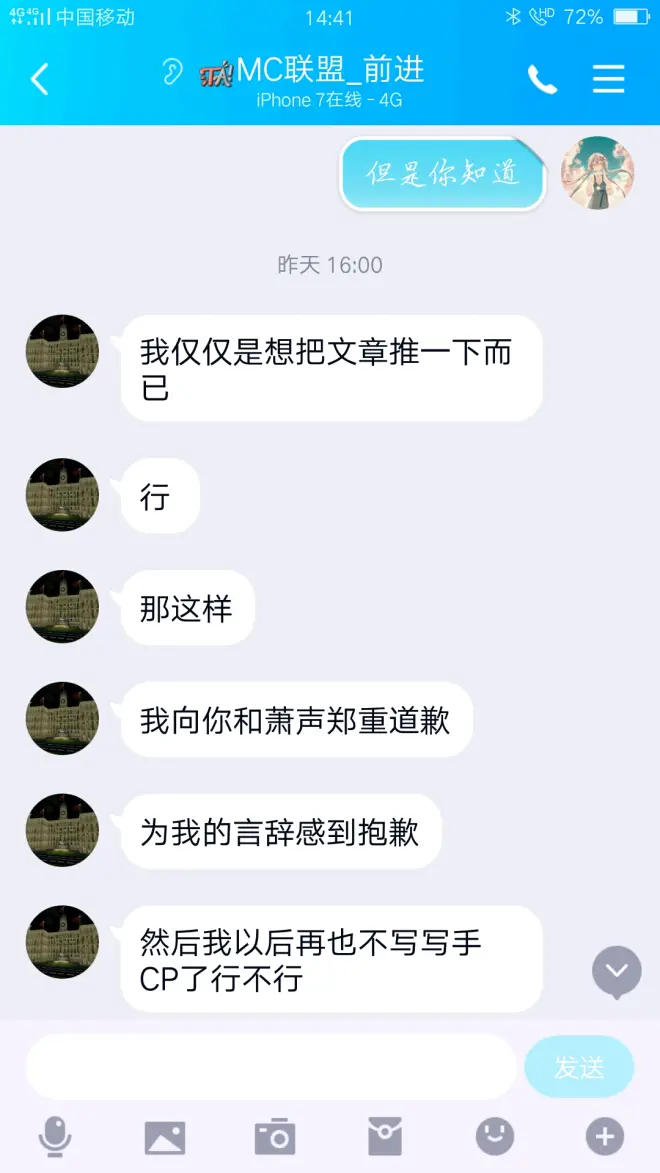The width and height of the screenshot is (660, 1173).
Task: Open the chat settings menu
Action: 608,79
